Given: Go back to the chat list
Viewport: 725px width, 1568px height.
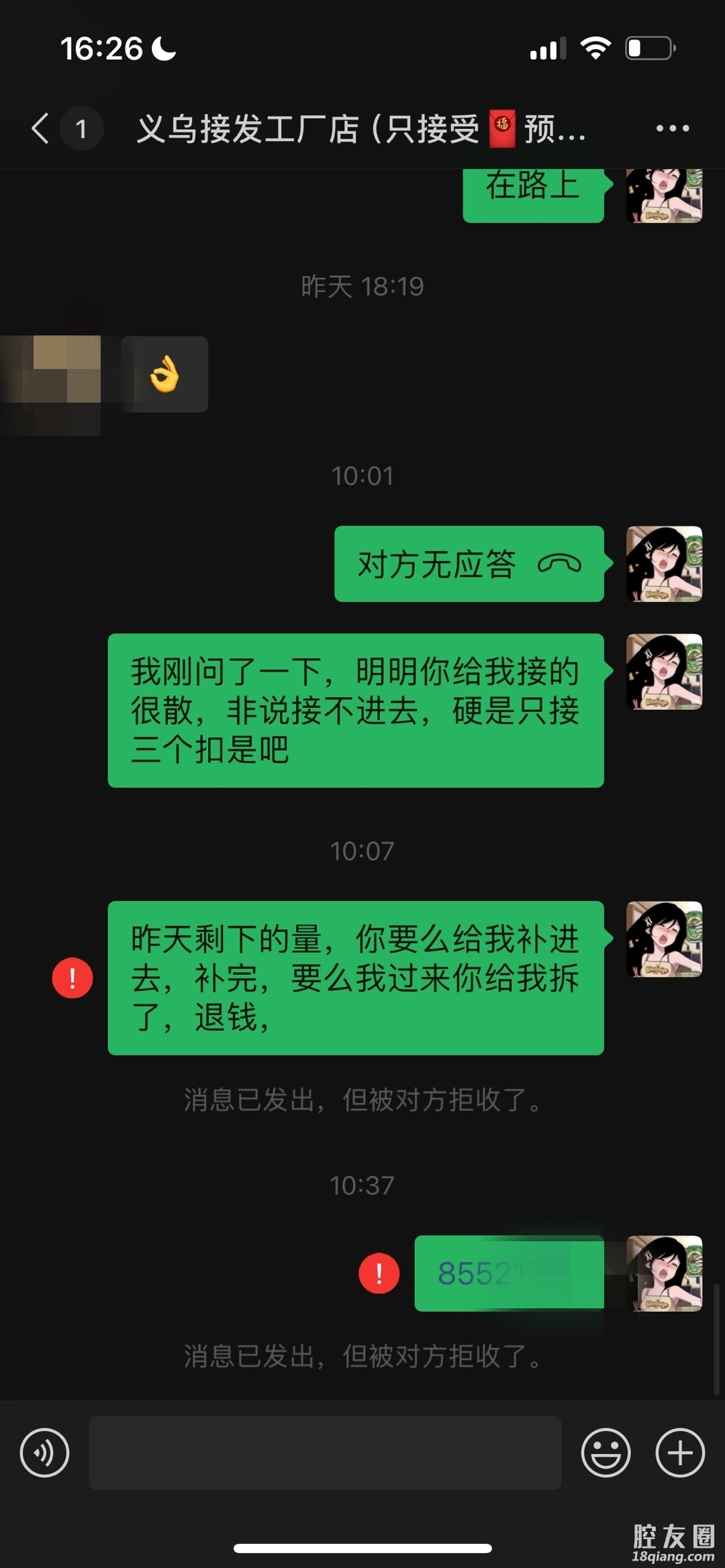Looking at the screenshot, I should pyautogui.click(x=40, y=128).
